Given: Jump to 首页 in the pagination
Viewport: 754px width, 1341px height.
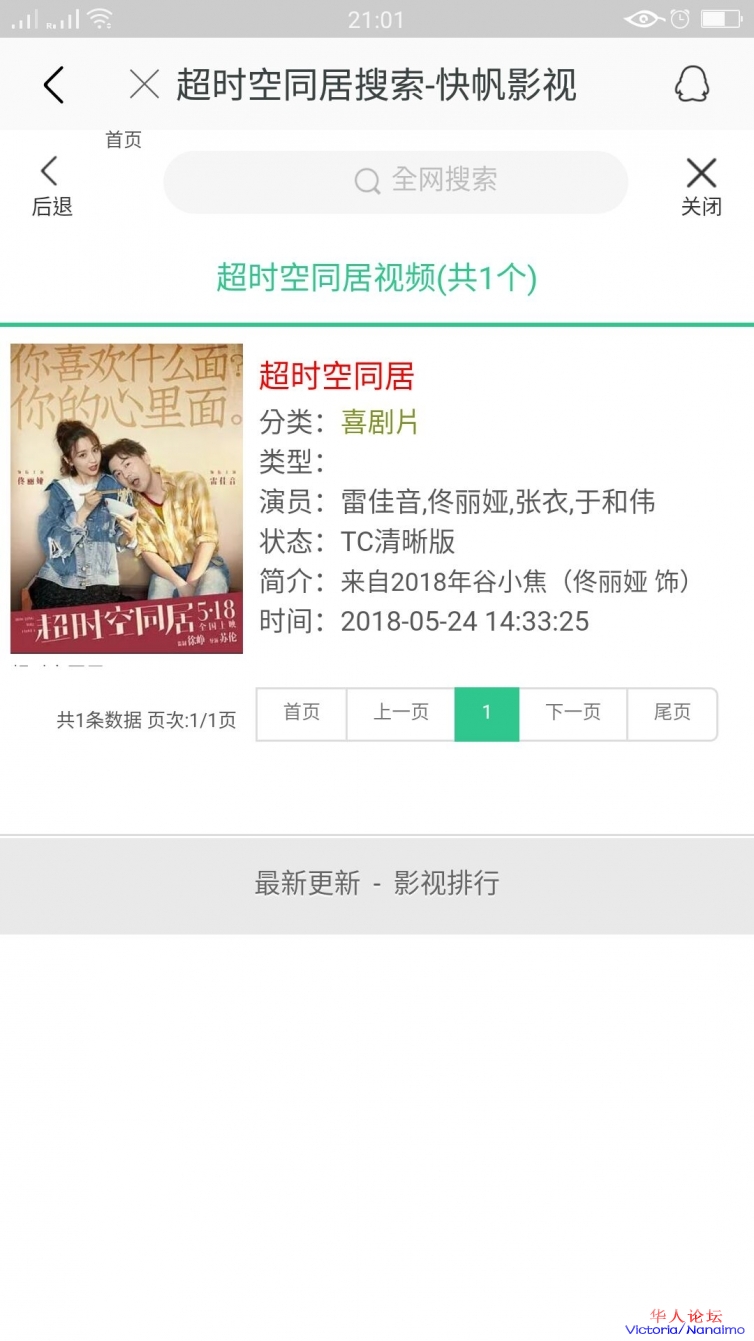Looking at the screenshot, I should 302,713.
